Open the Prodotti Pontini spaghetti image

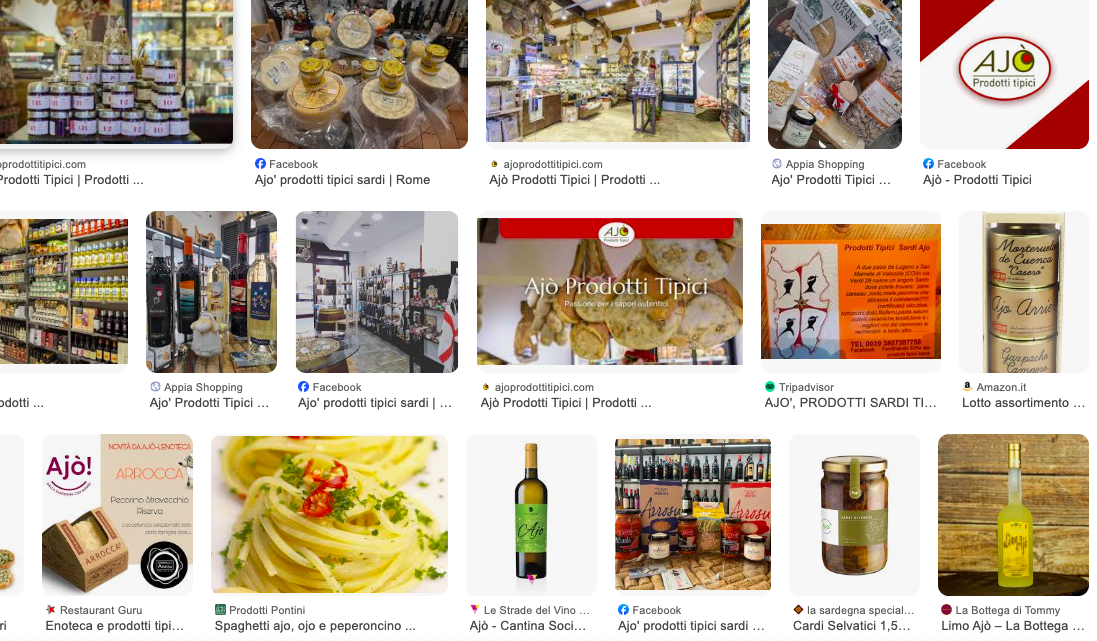click(329, 514)
